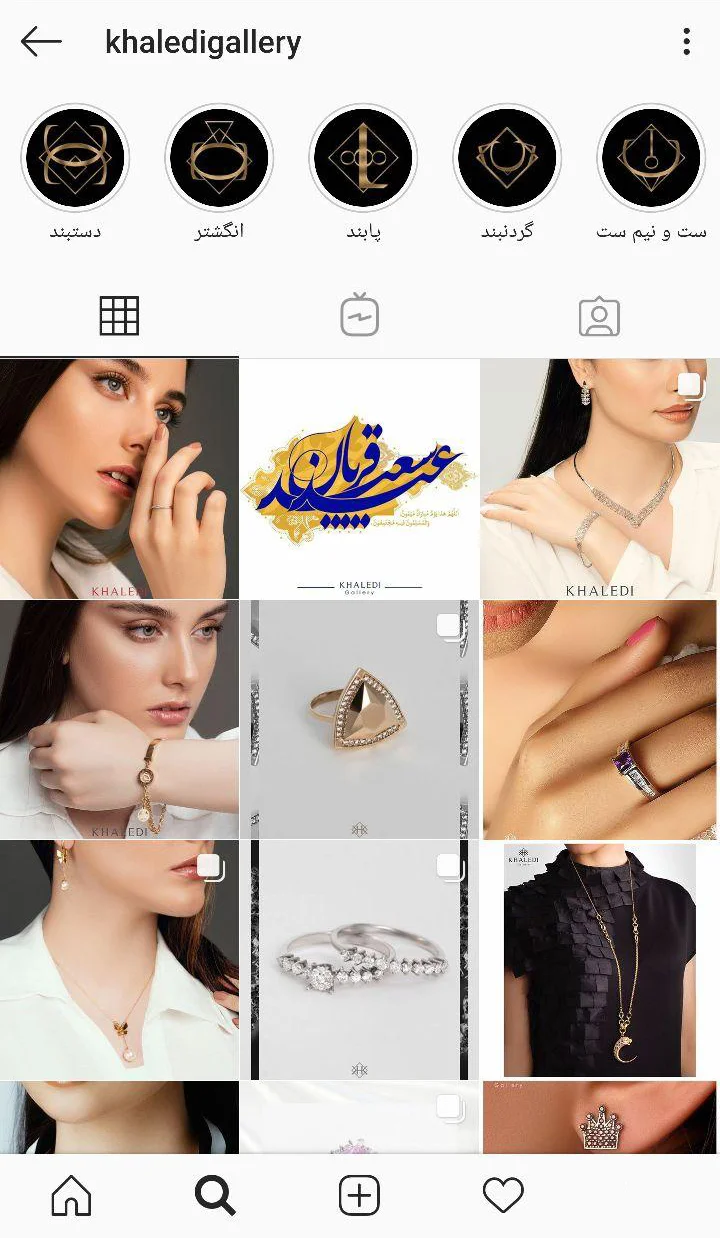The height and width of the screenshot is (1238, 720).
Task: Open the new post plus icon
Action: pyautogui.click(x=358, y=1196)
